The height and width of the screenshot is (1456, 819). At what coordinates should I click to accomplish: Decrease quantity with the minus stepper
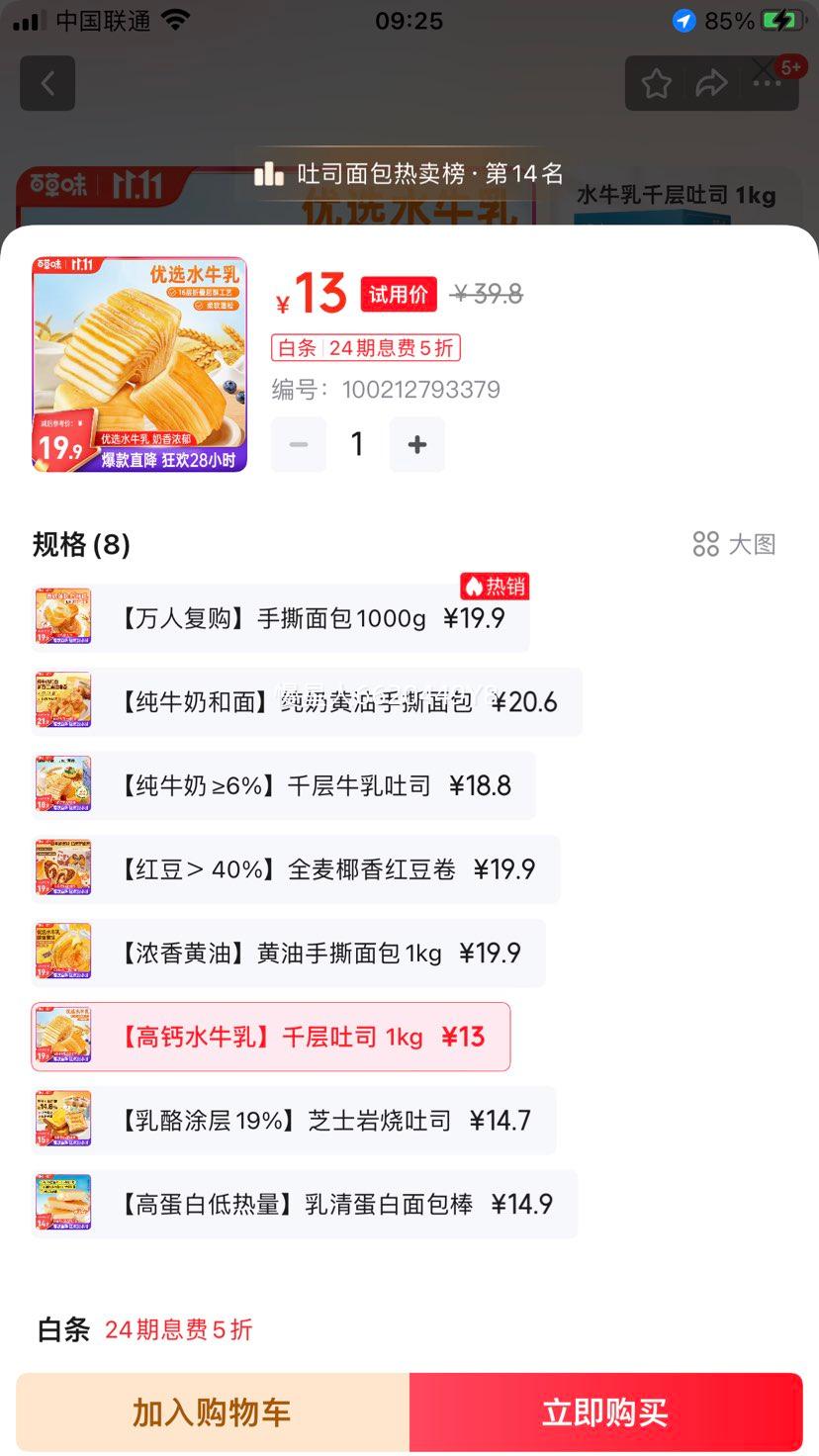coord(298,444)
